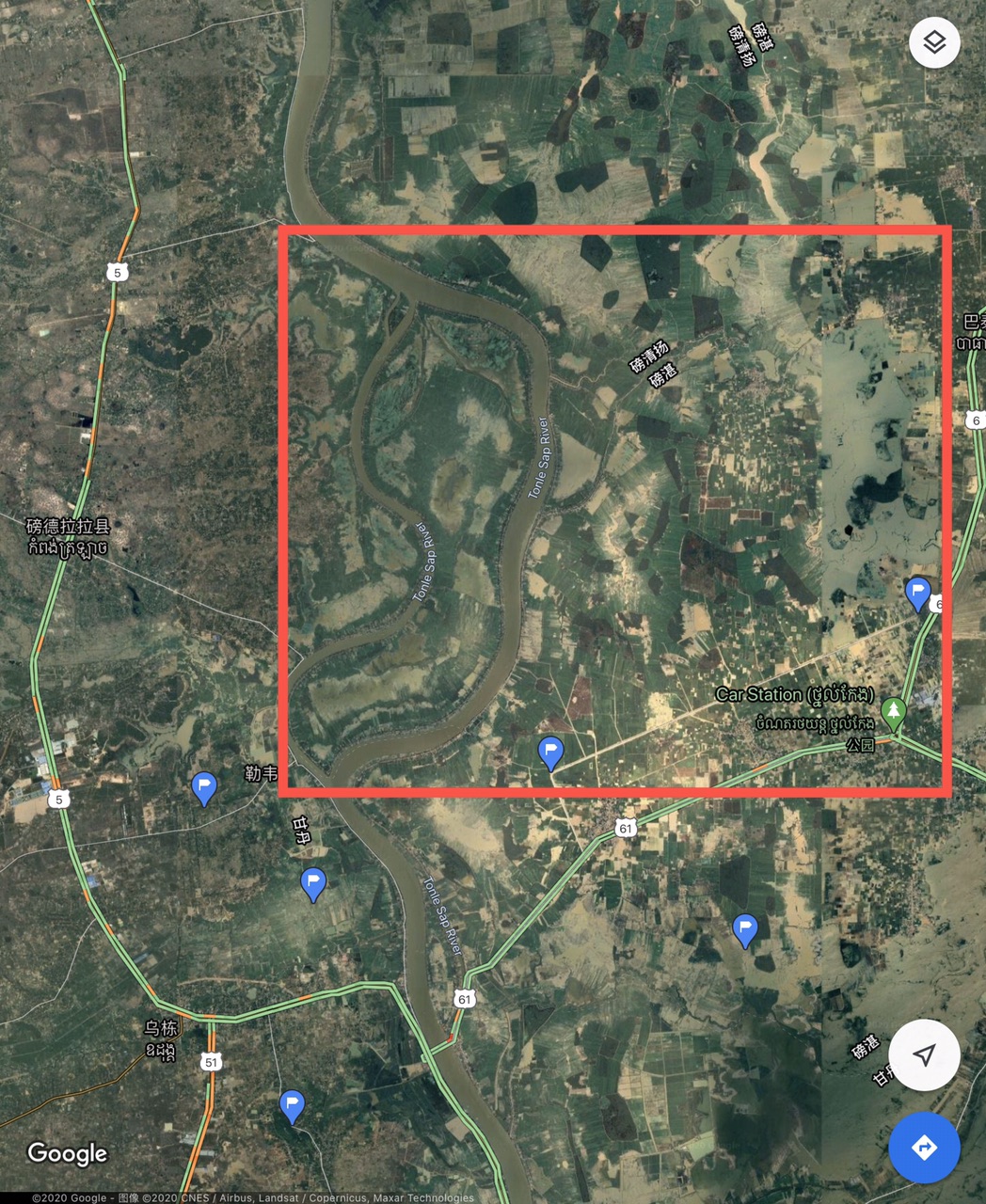This screenshot has width=986, height=1204.
Task: Open the flag pin beside Route 6
Action: [917, 594]
